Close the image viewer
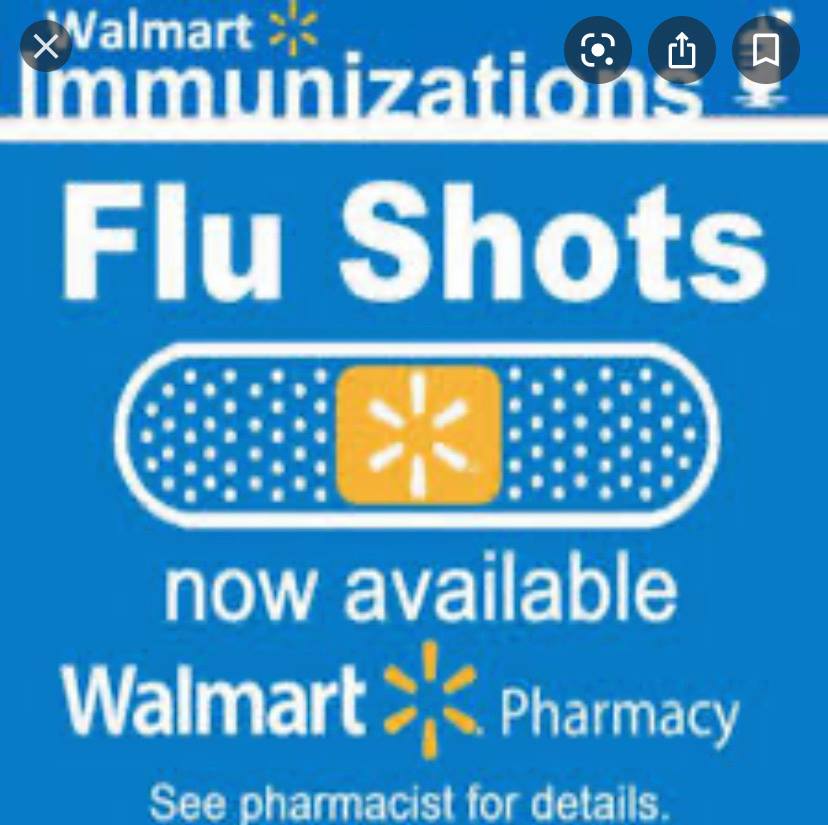This screenshot has height=825, width=828. [46, 47]
